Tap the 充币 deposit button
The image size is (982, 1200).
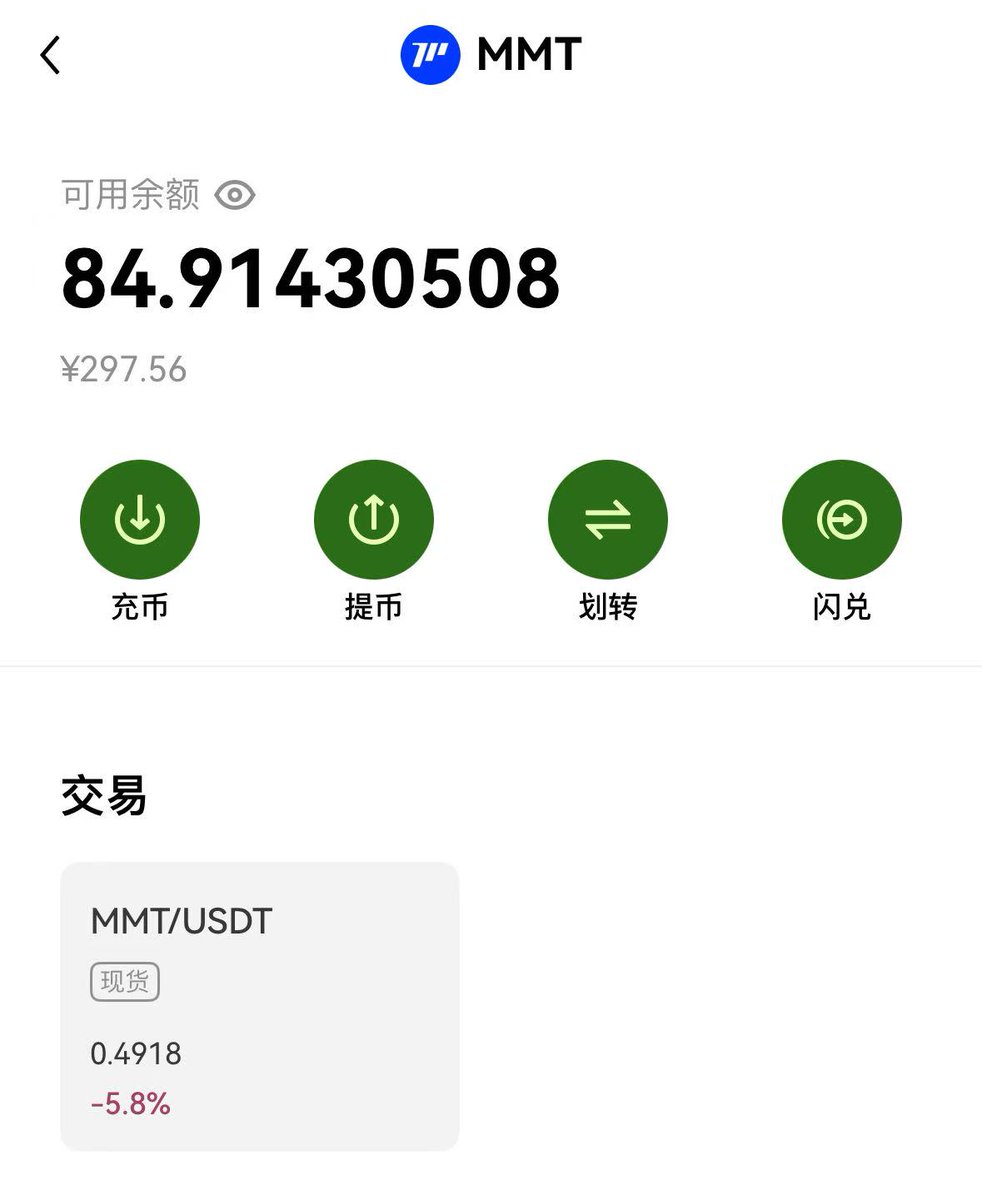140,520
